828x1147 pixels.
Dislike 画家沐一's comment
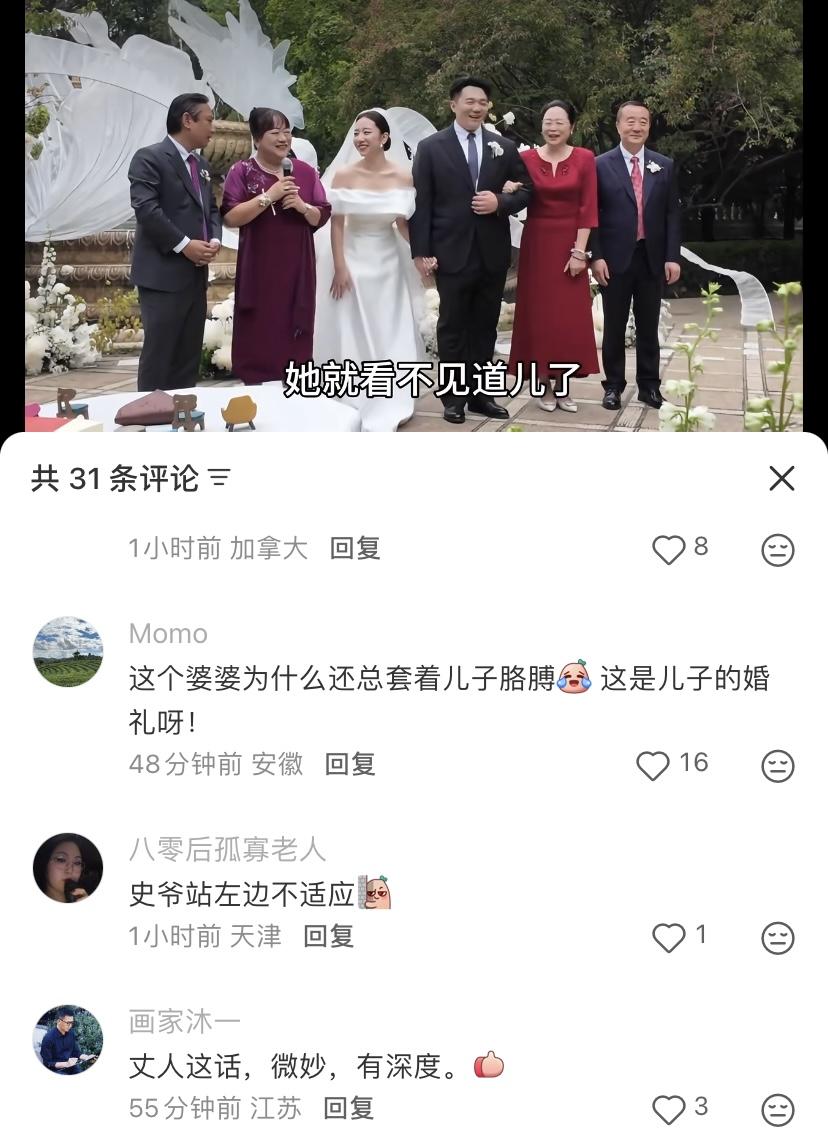click(x=777, y=1110)
